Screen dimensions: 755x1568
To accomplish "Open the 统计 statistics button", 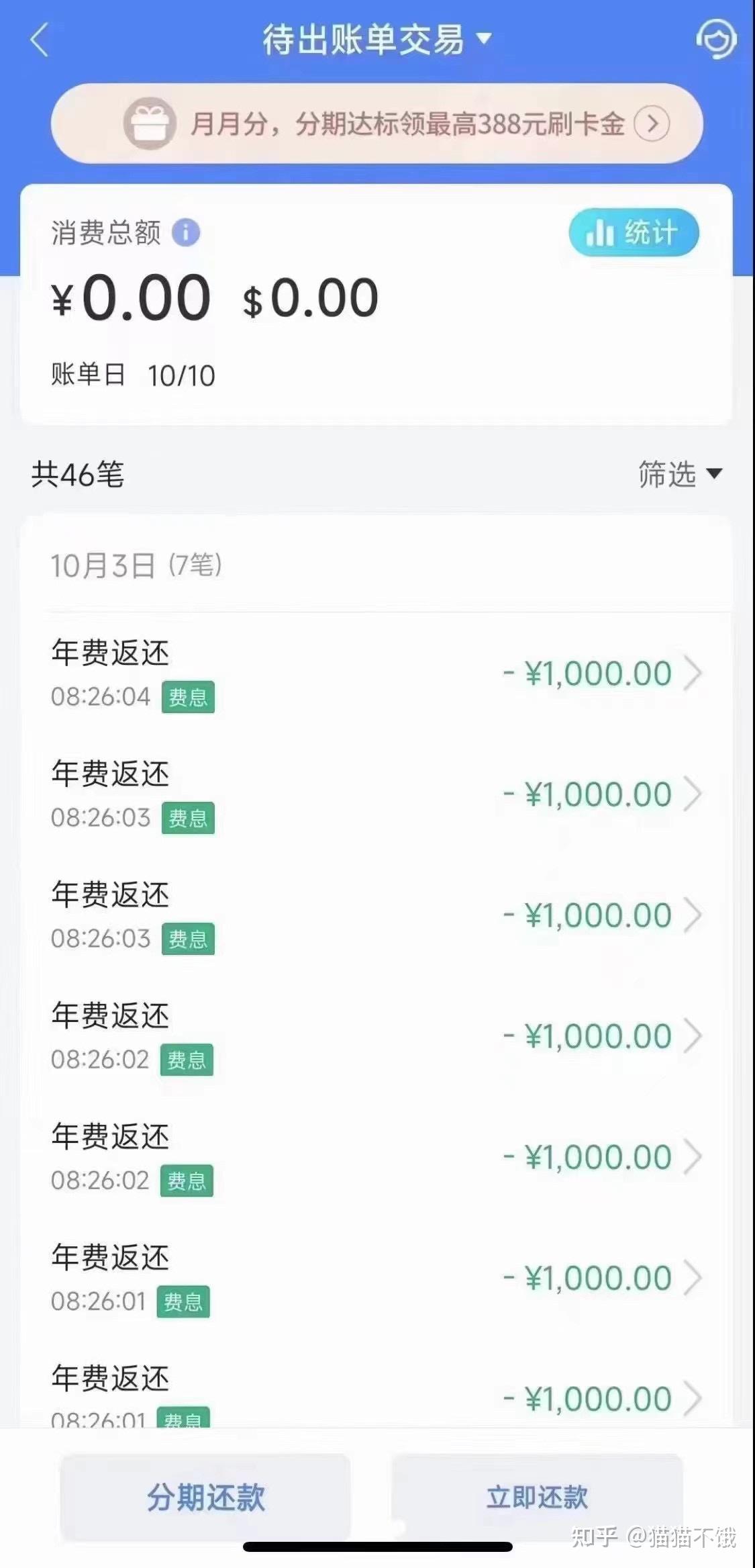I will (x=634, y=233).
